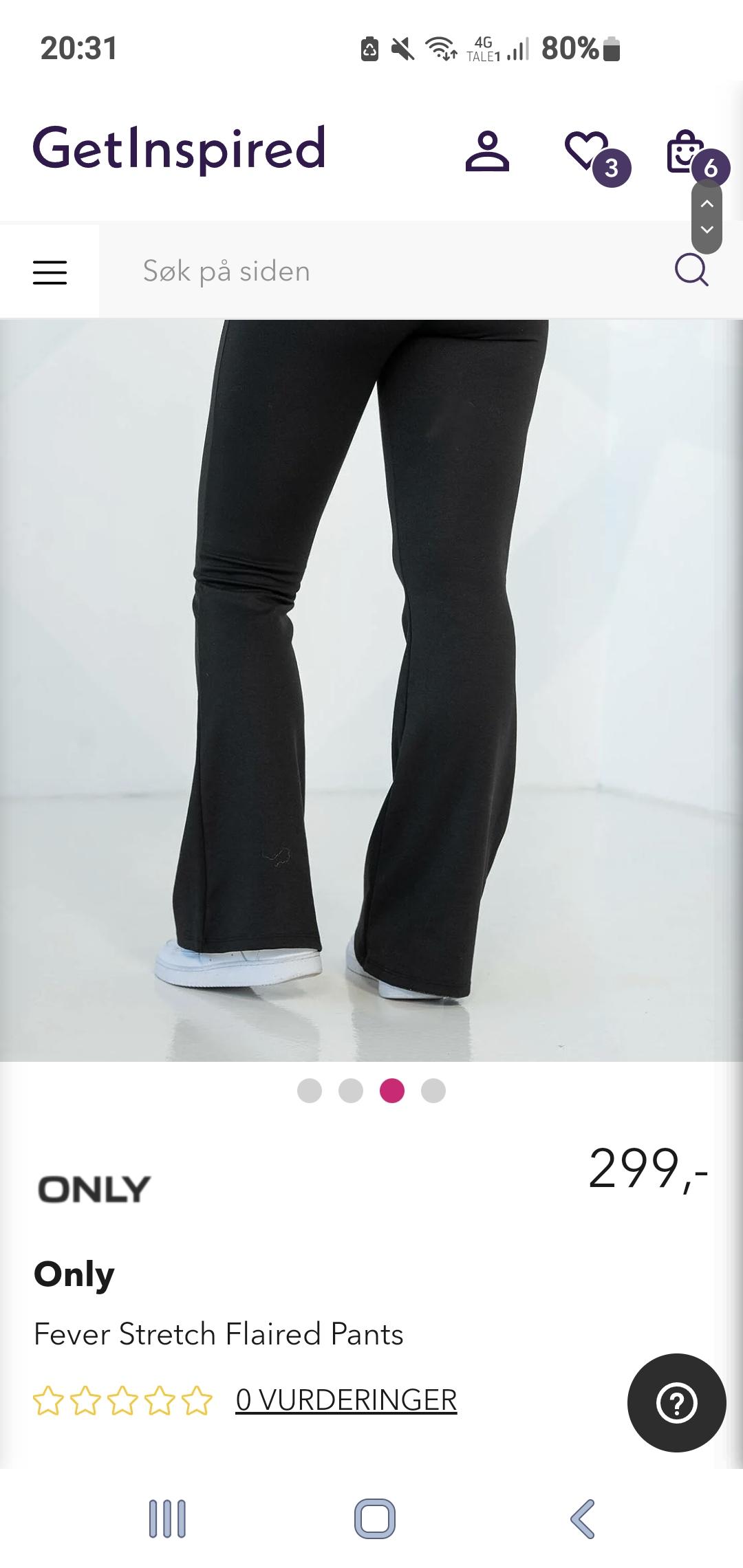Select the second image indicator dot
The height and width of the screenshot is (1568, 743).
(x=351, y=1091)
